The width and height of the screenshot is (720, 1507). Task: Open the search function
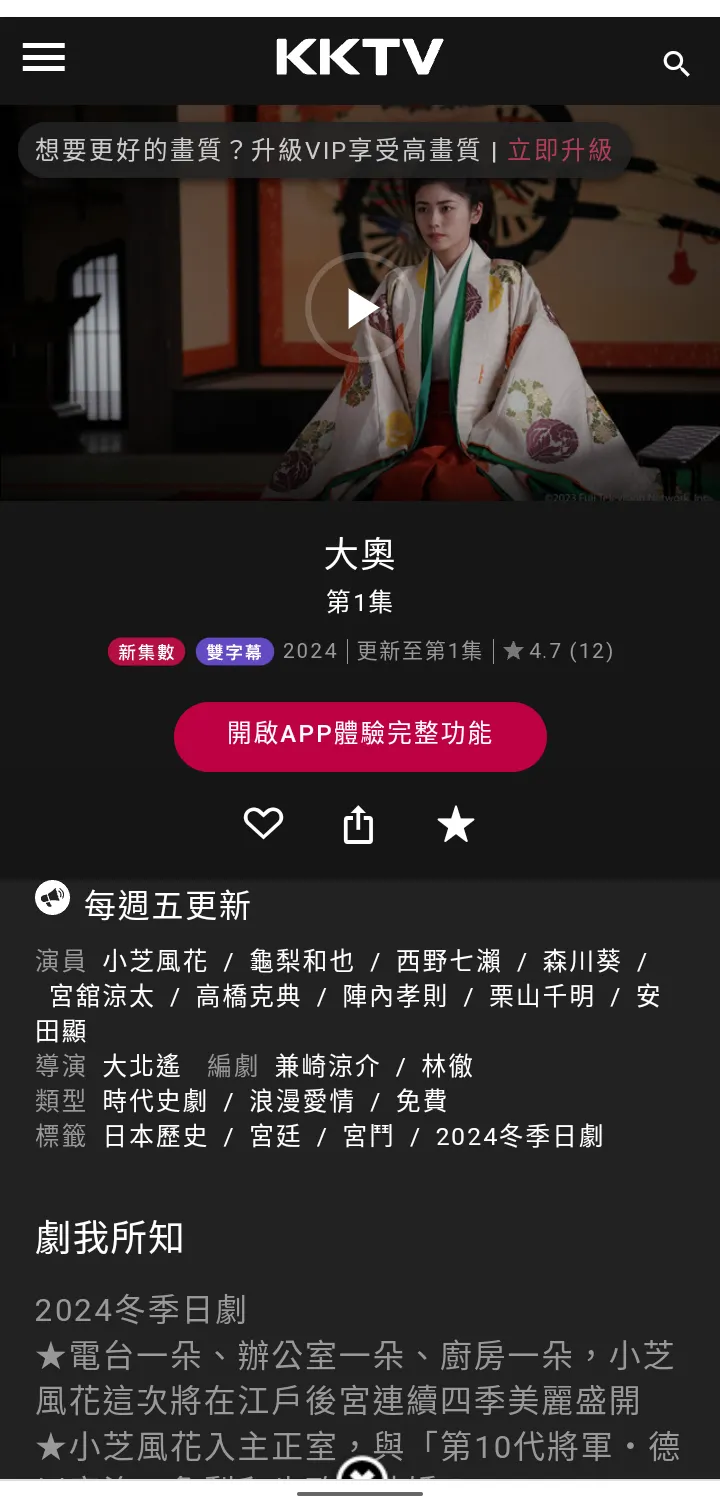pyautogui.click(x=676, y=63)
